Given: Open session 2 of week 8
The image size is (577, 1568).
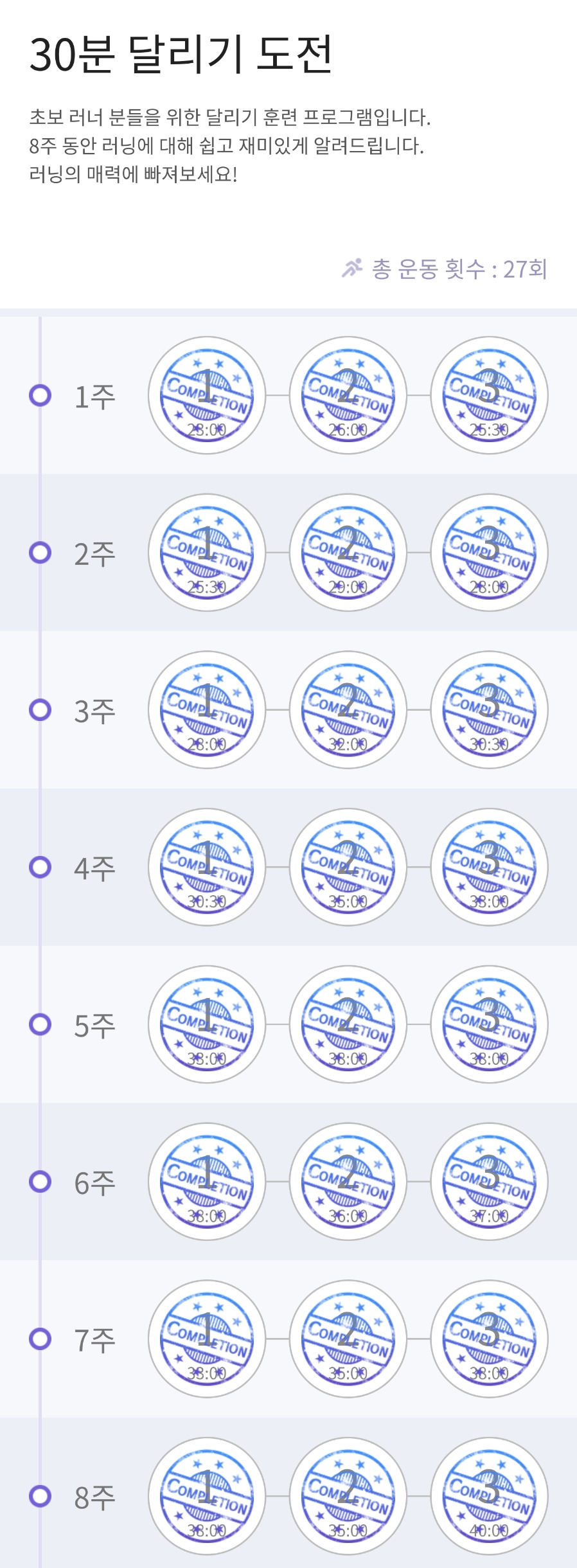Looking at the screenshot, I should click(x=348, y=1497).
